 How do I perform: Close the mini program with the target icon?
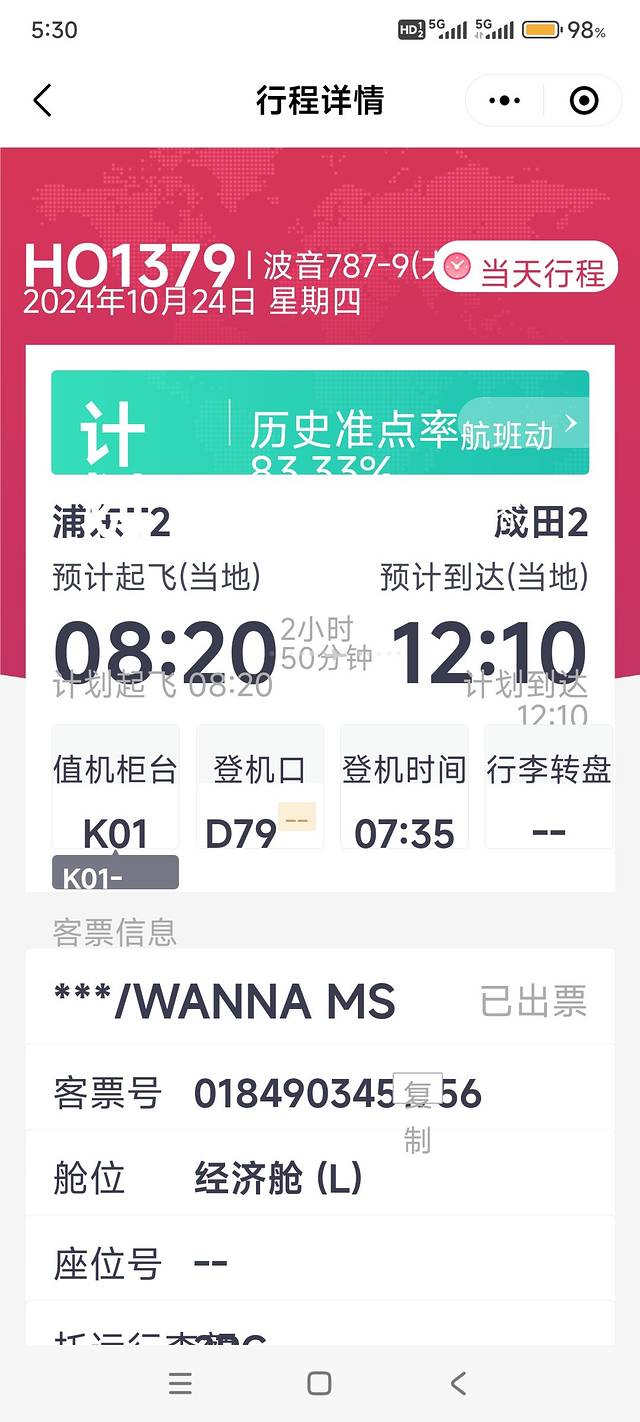pos(583,101)
